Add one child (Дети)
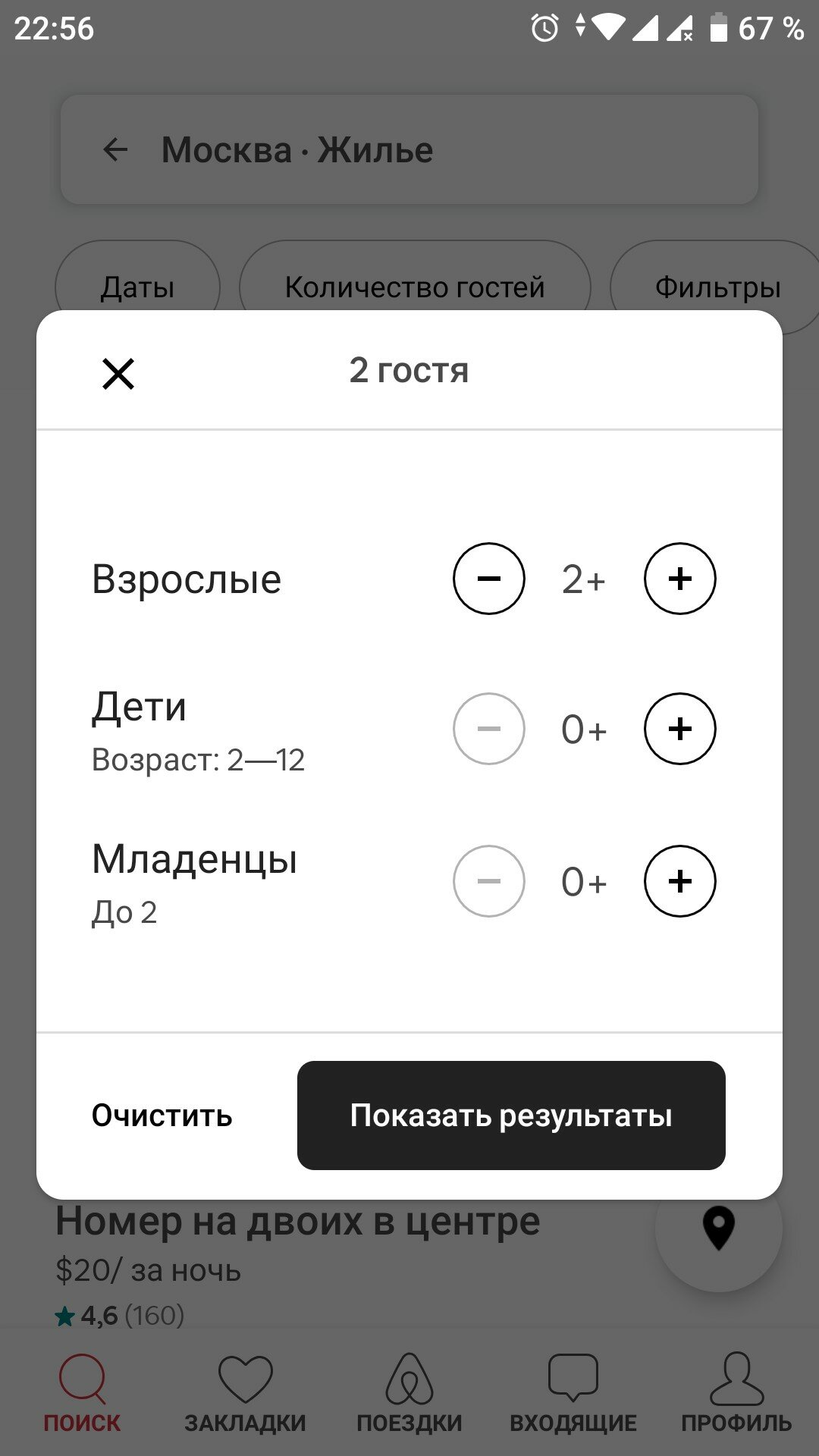Viewport: 819px width, 1456px height. (680, 729)
